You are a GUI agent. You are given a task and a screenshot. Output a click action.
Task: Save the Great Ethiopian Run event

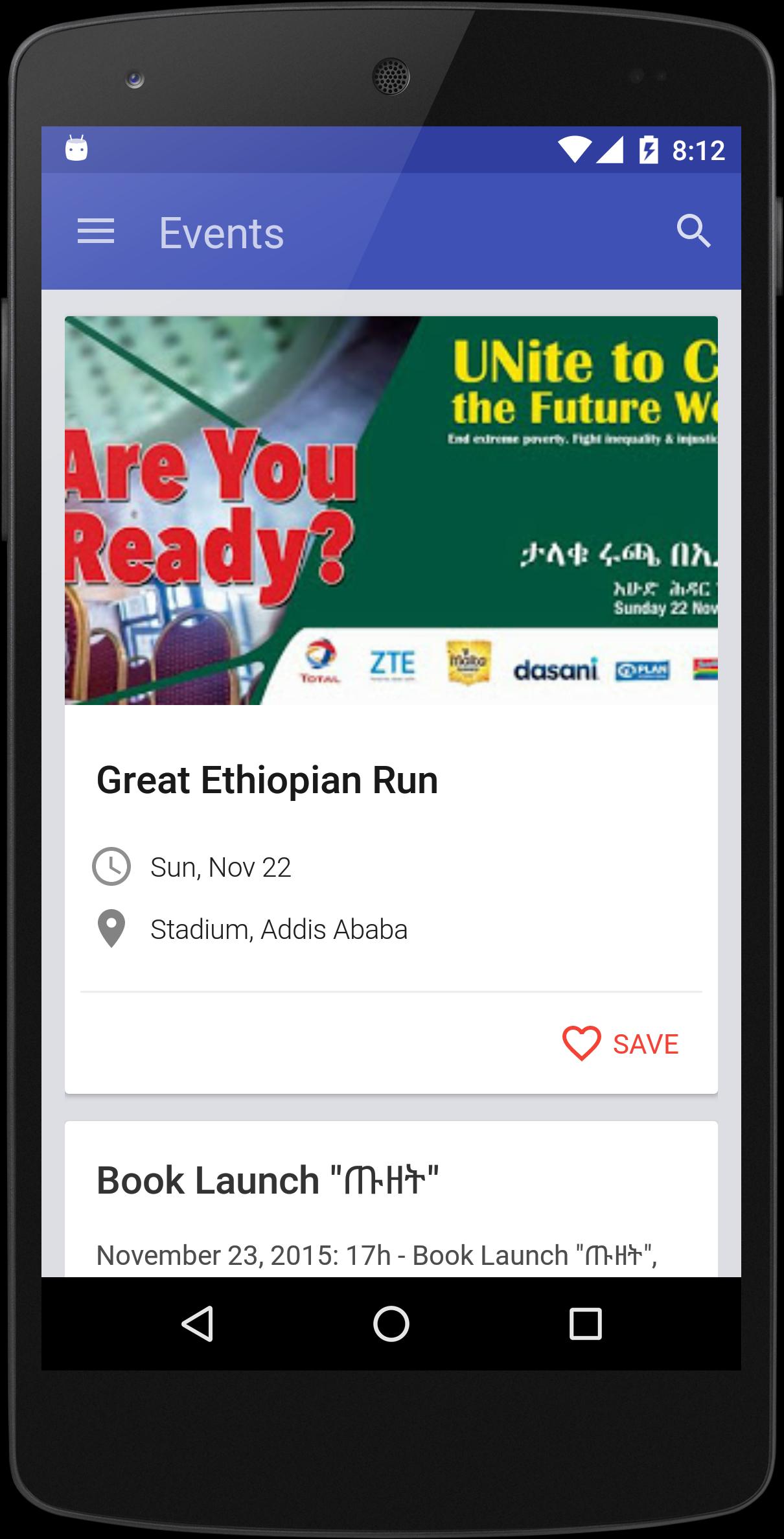620,1044
